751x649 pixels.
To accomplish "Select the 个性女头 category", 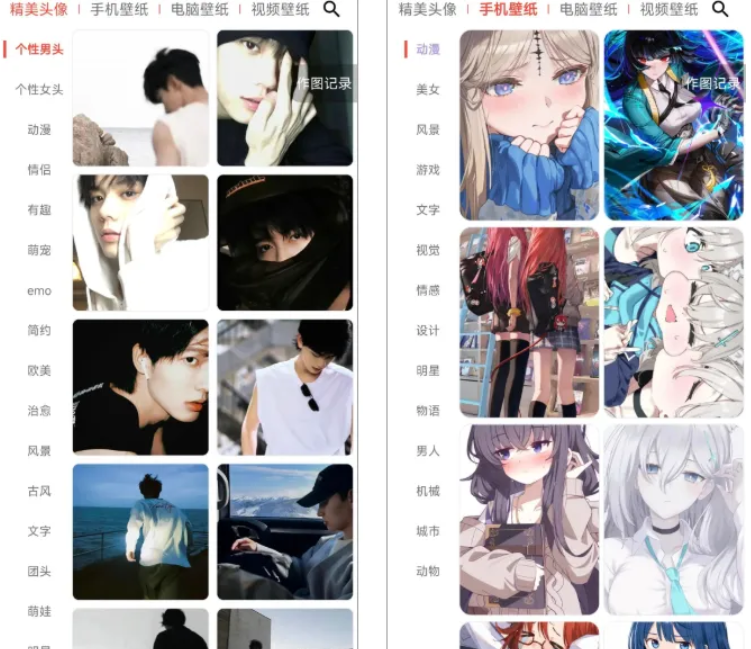I will [x=39, y=89].
